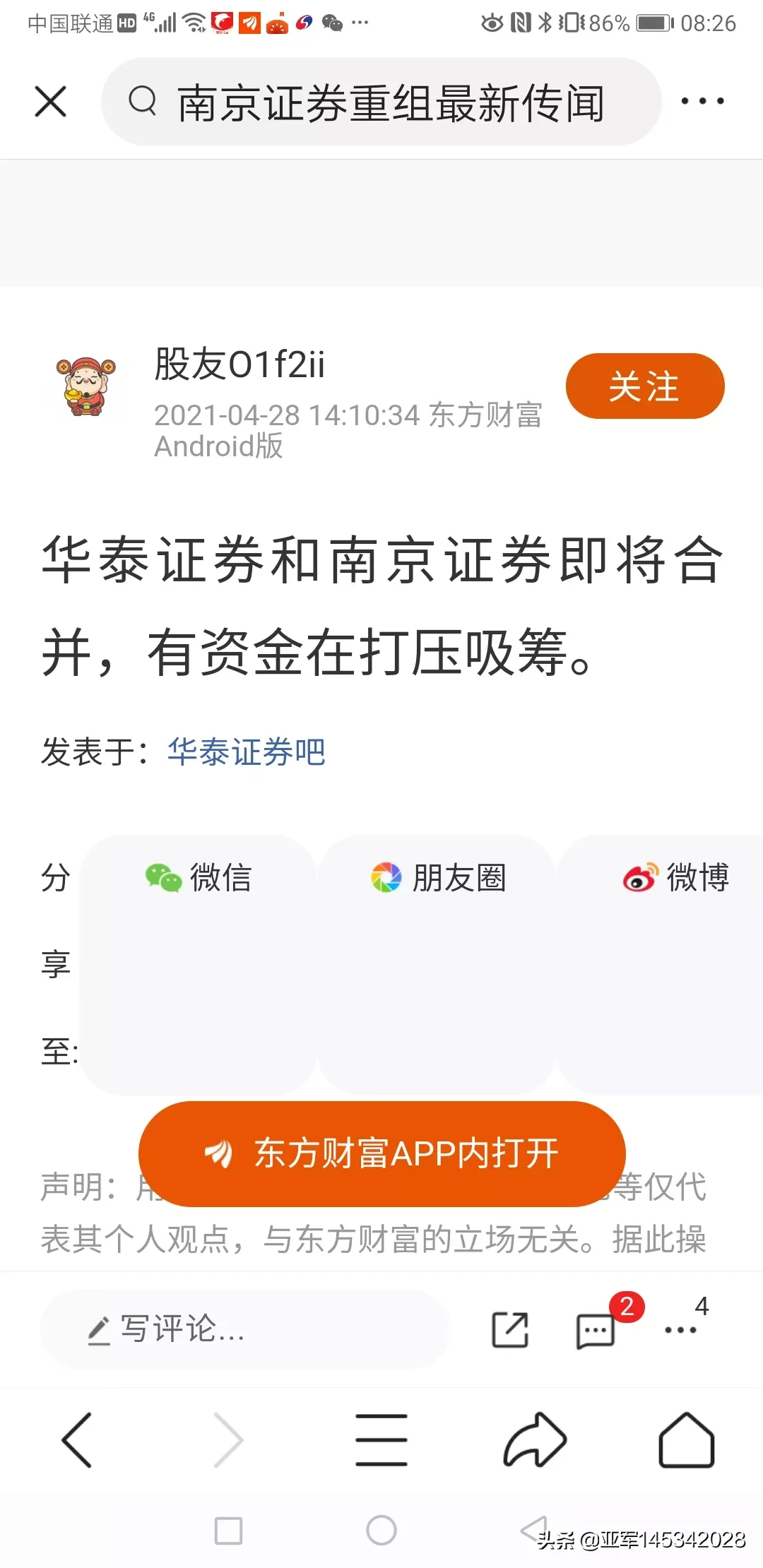Open the external share icon by comments
The image size is (763, 1568).
click(509, 1330)
